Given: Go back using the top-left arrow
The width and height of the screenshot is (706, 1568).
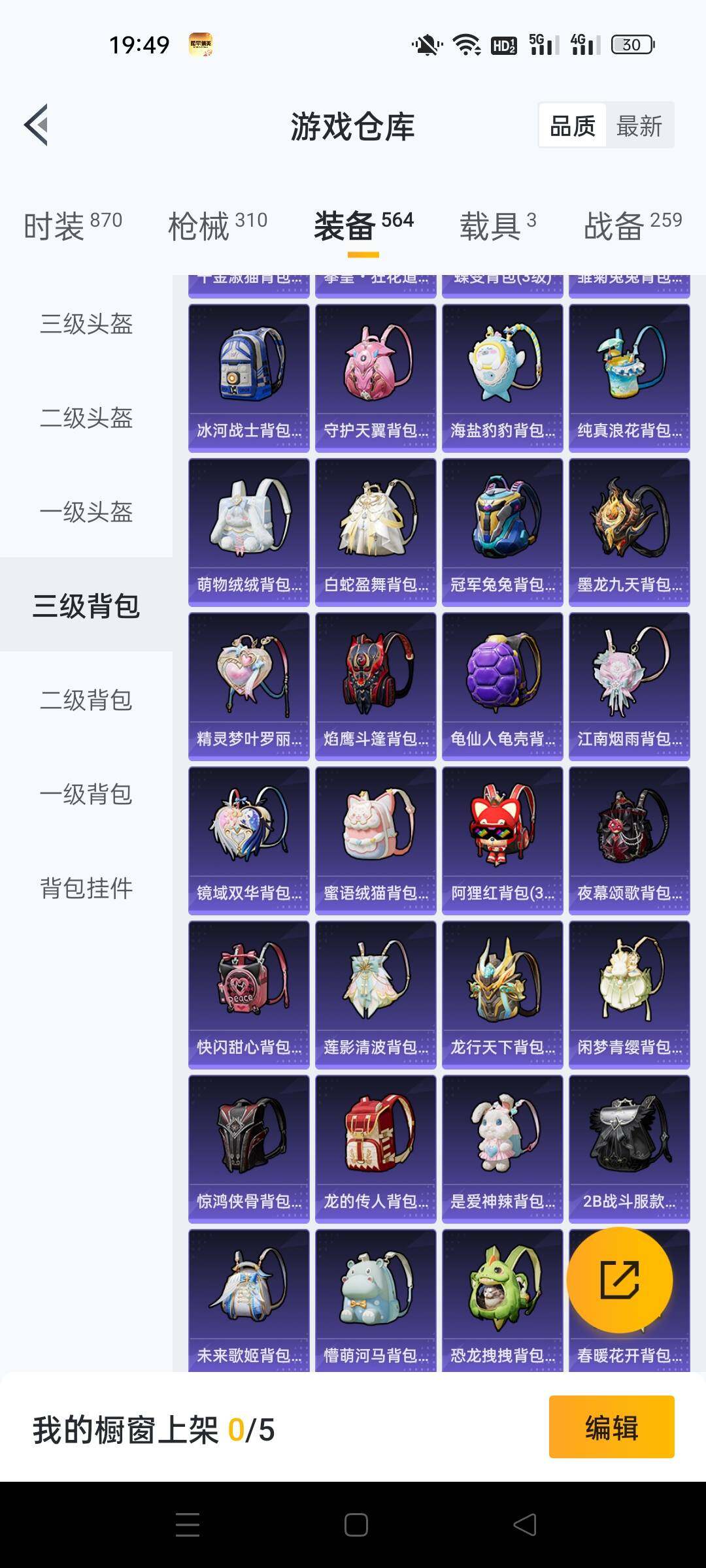Looking at the screenshot, I should (x=37, y=125).
